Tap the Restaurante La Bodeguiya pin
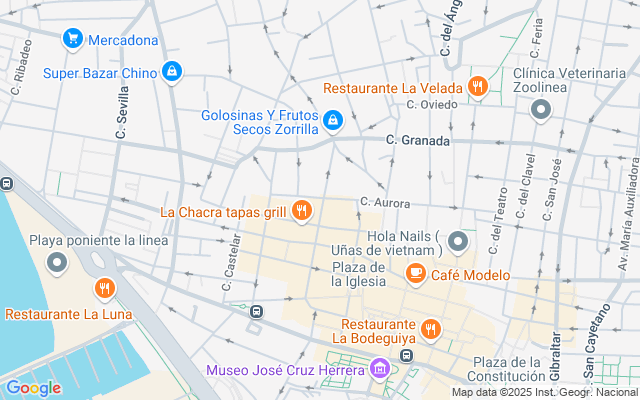This screenshot has height=400, width=640. pos(431,328)
